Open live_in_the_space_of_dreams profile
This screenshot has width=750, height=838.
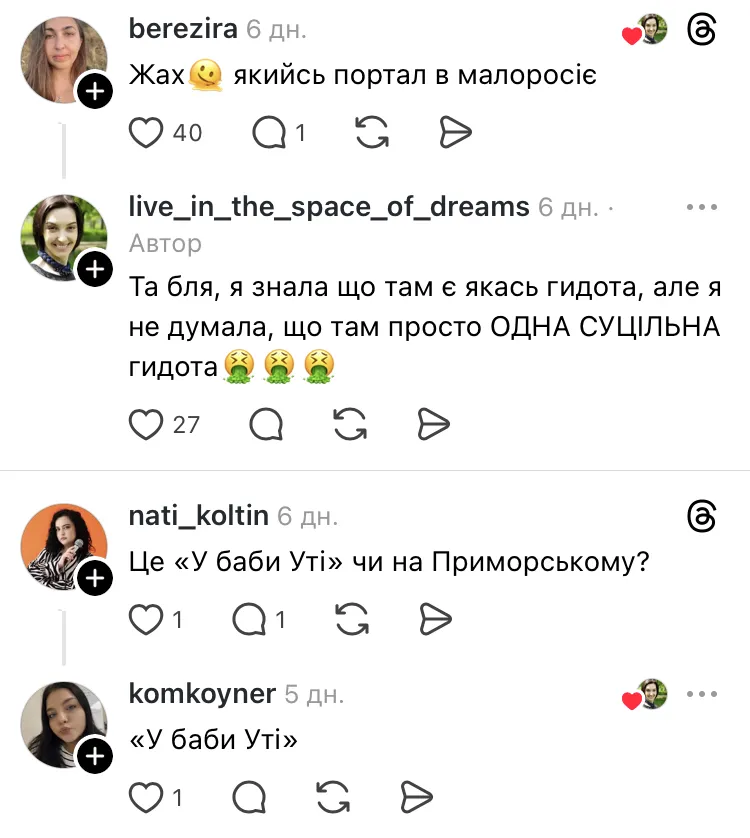[x=329, y=207]
